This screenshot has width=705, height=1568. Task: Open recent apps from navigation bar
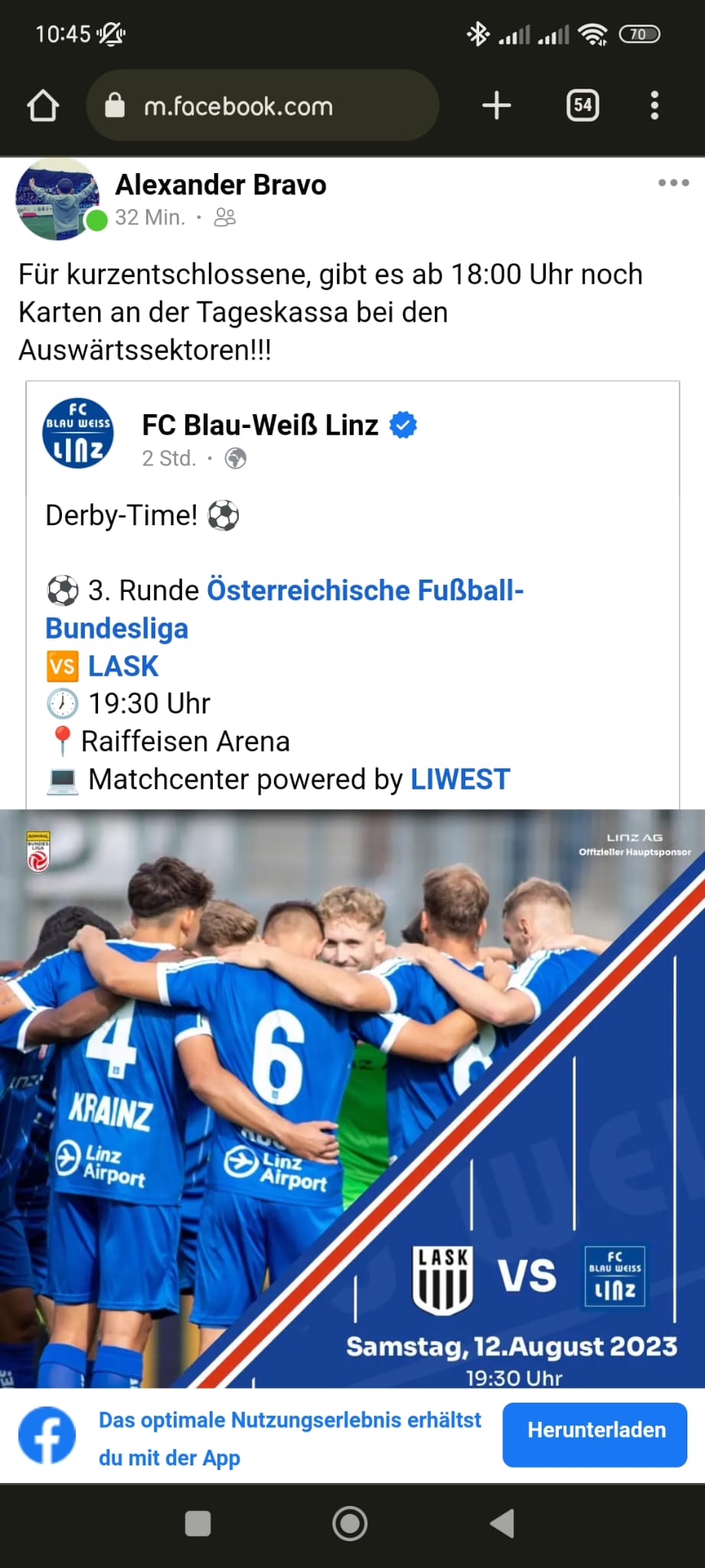(x=198, y=1524)
